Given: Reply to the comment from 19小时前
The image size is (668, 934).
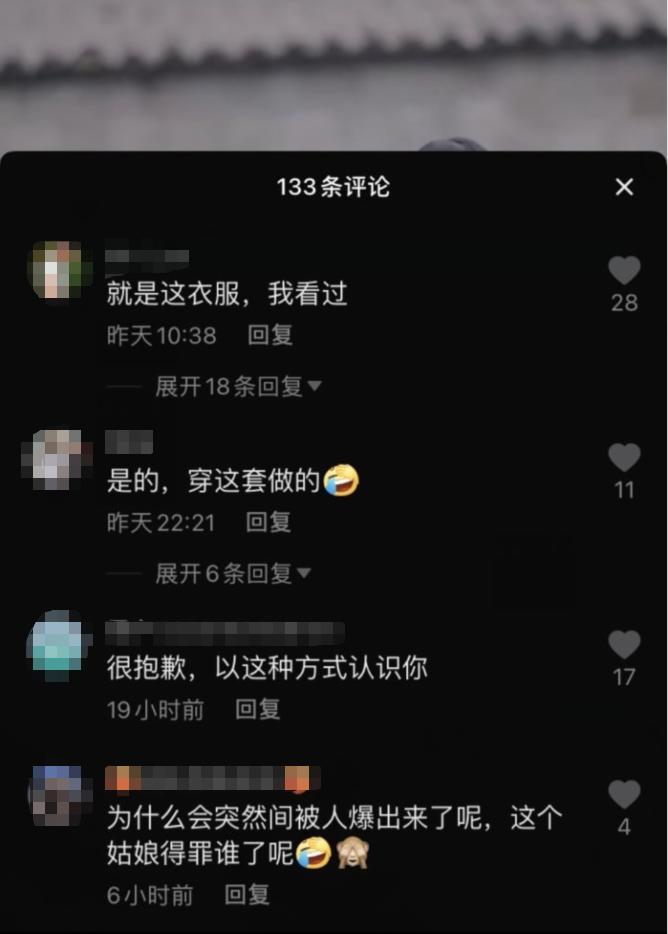Looking at the screenshot, I should [x=257, y=710].
